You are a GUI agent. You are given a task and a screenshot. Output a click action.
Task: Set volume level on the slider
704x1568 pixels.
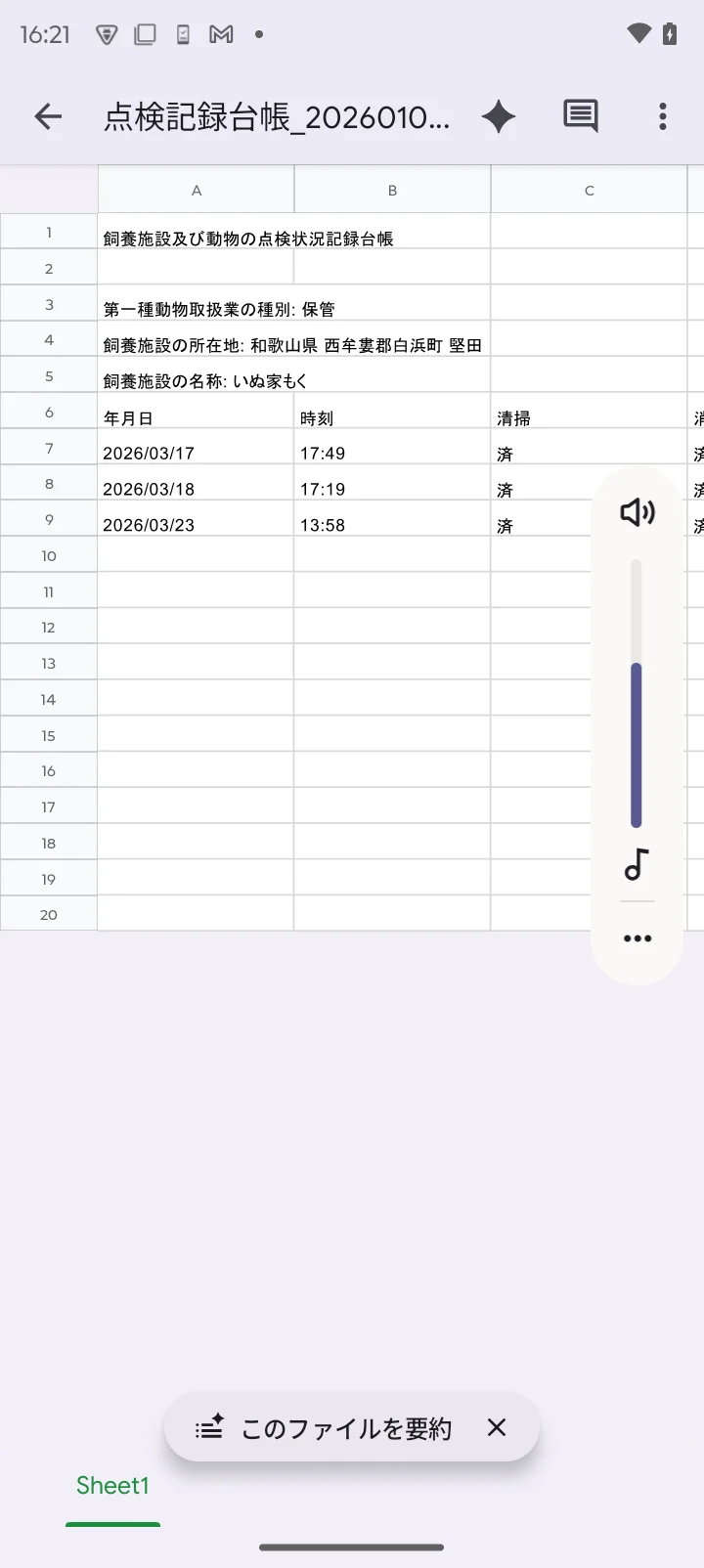click(637, 694)
